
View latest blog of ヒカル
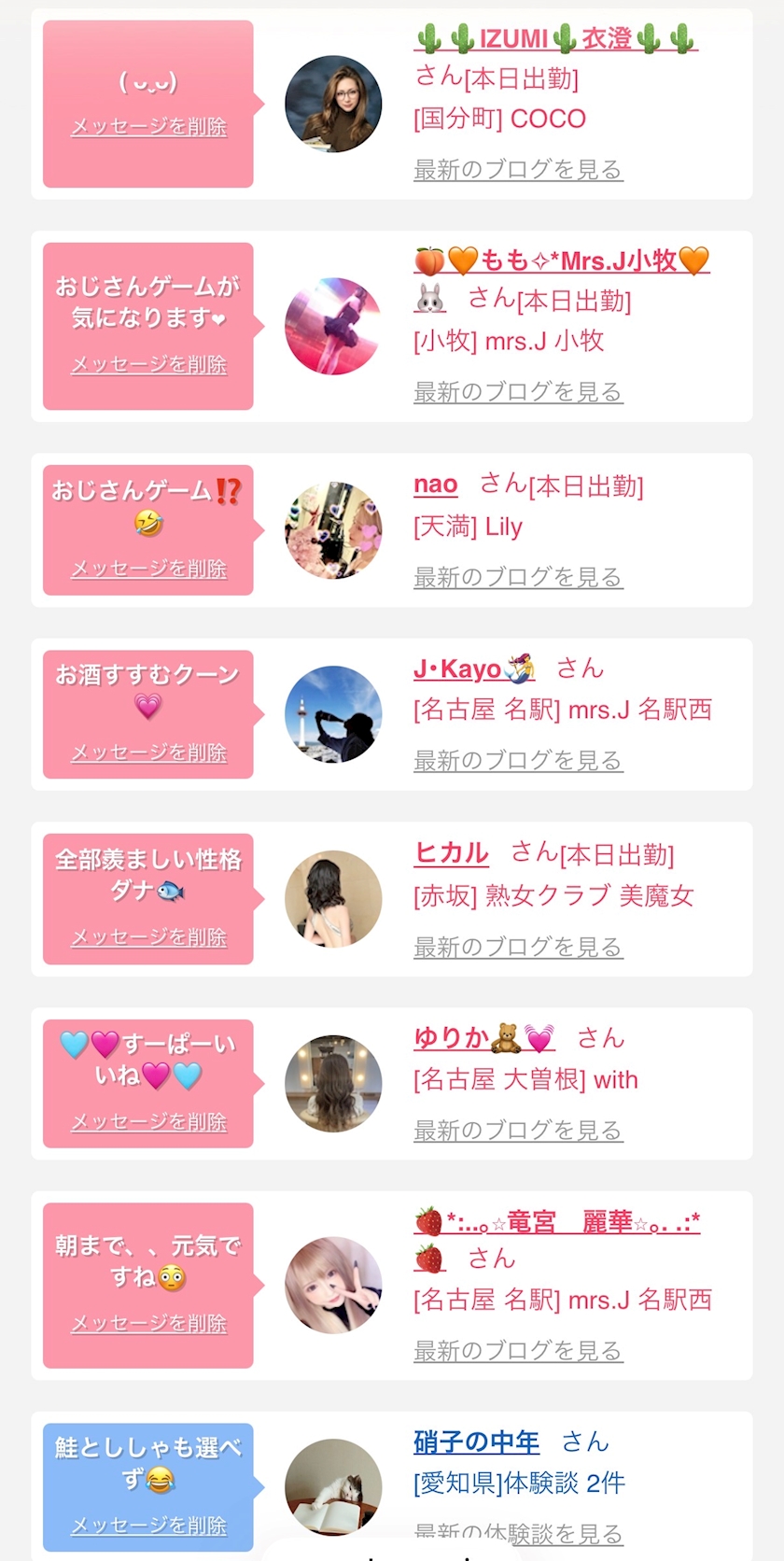(518, 948)
